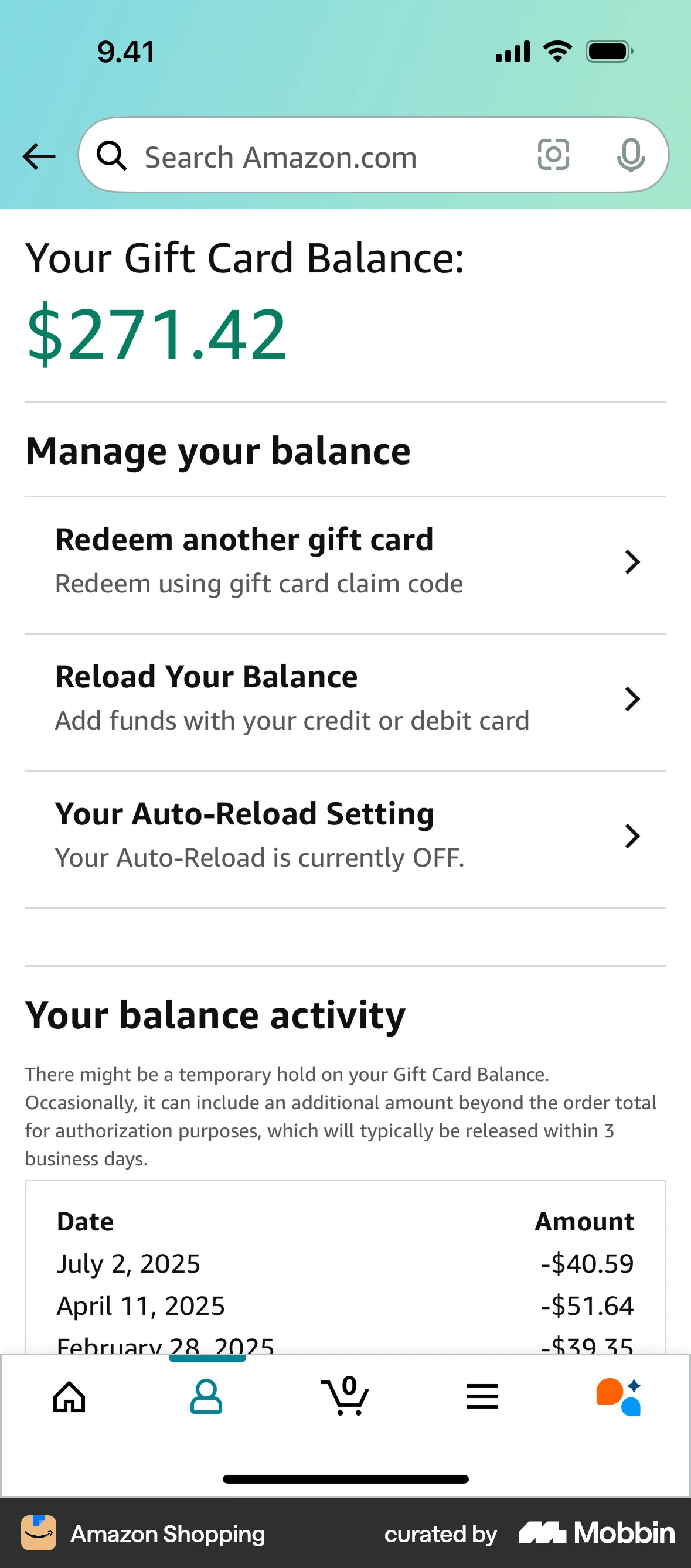Tap the magnifying glass in the search bar

[113, 156]
